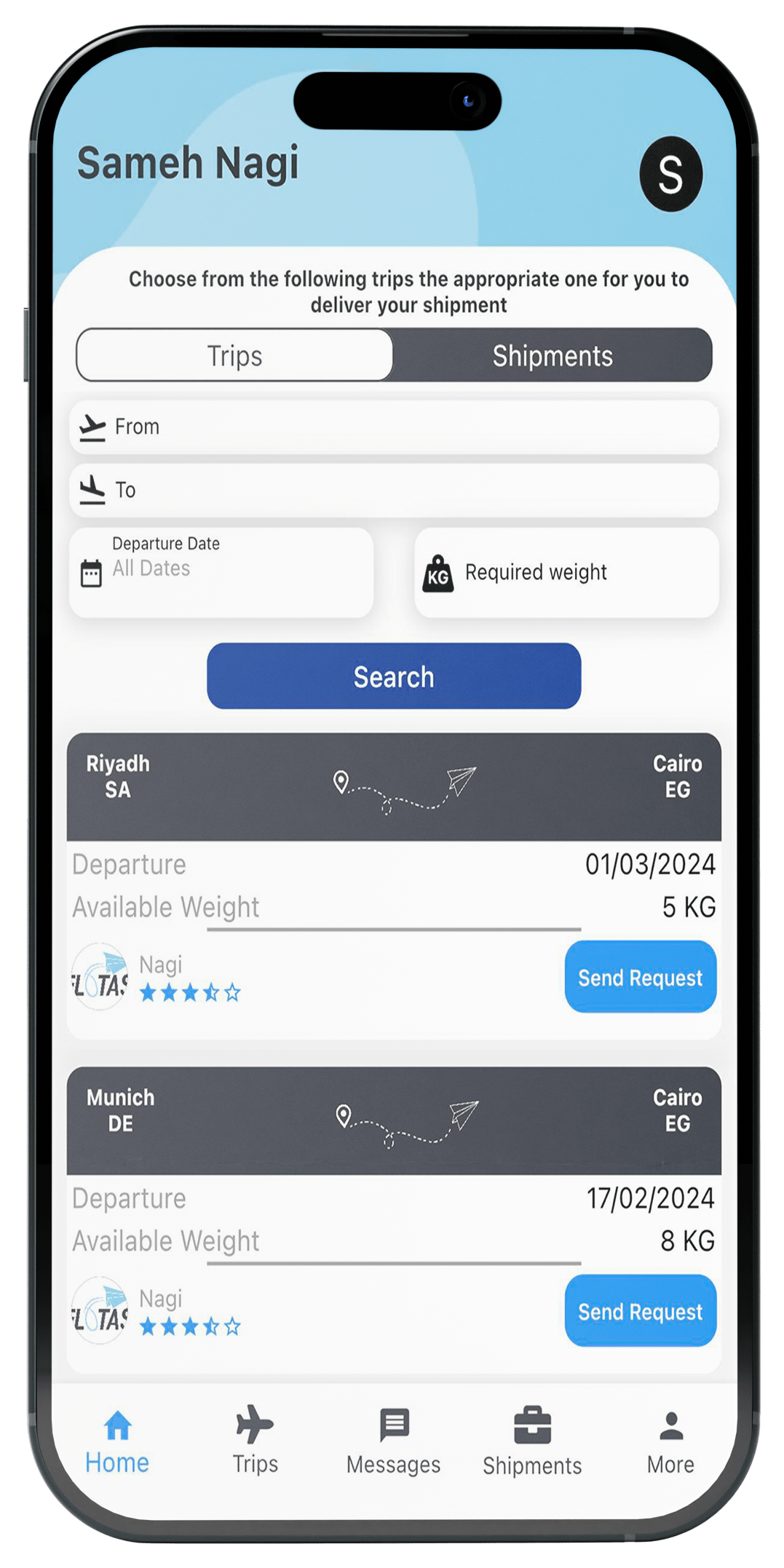Tap the To destination field
Screen dimensions: 784x1568
point(393,490)
